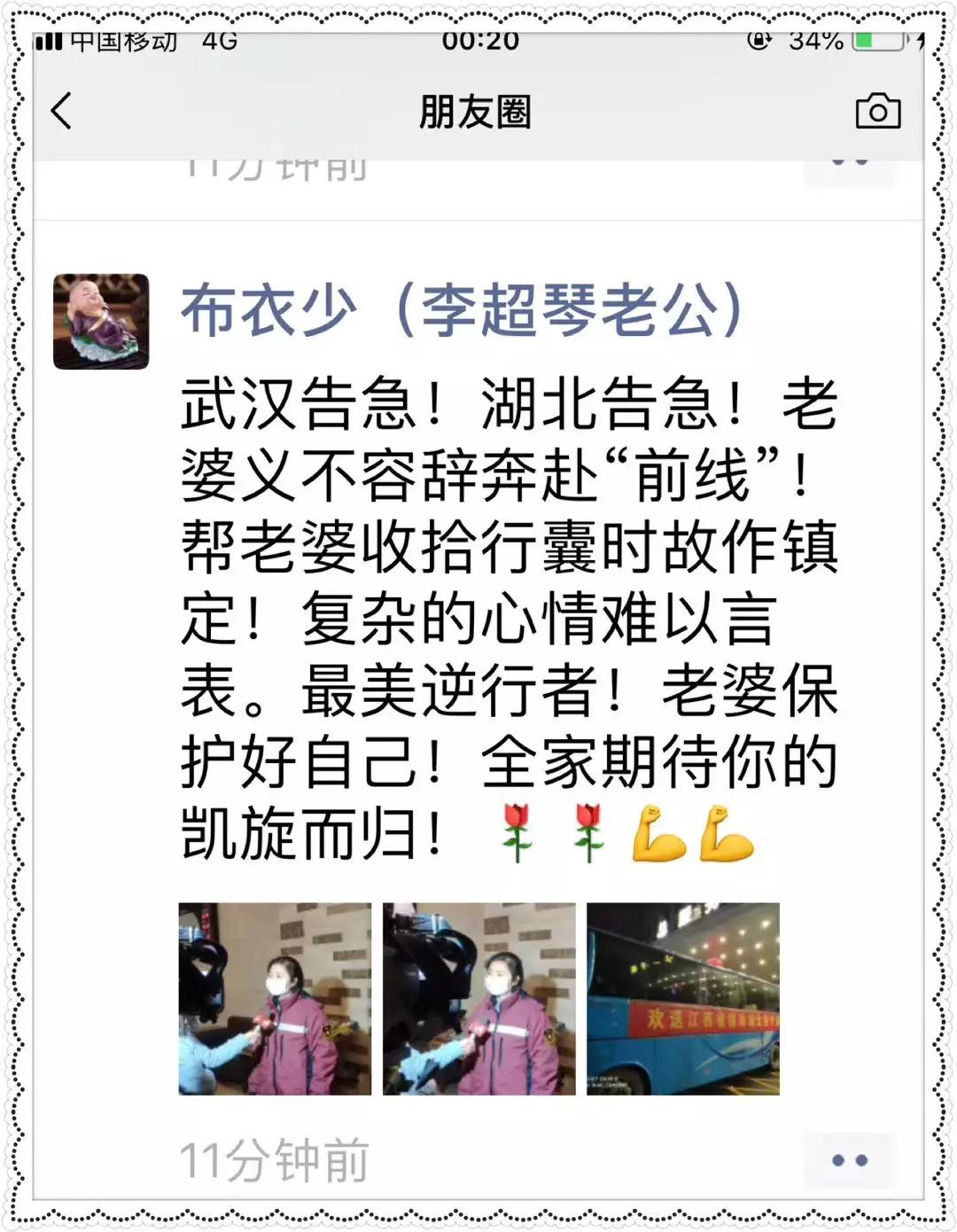View the first interview photo in the post
The image size is (957, 1232).
[275, 998]
